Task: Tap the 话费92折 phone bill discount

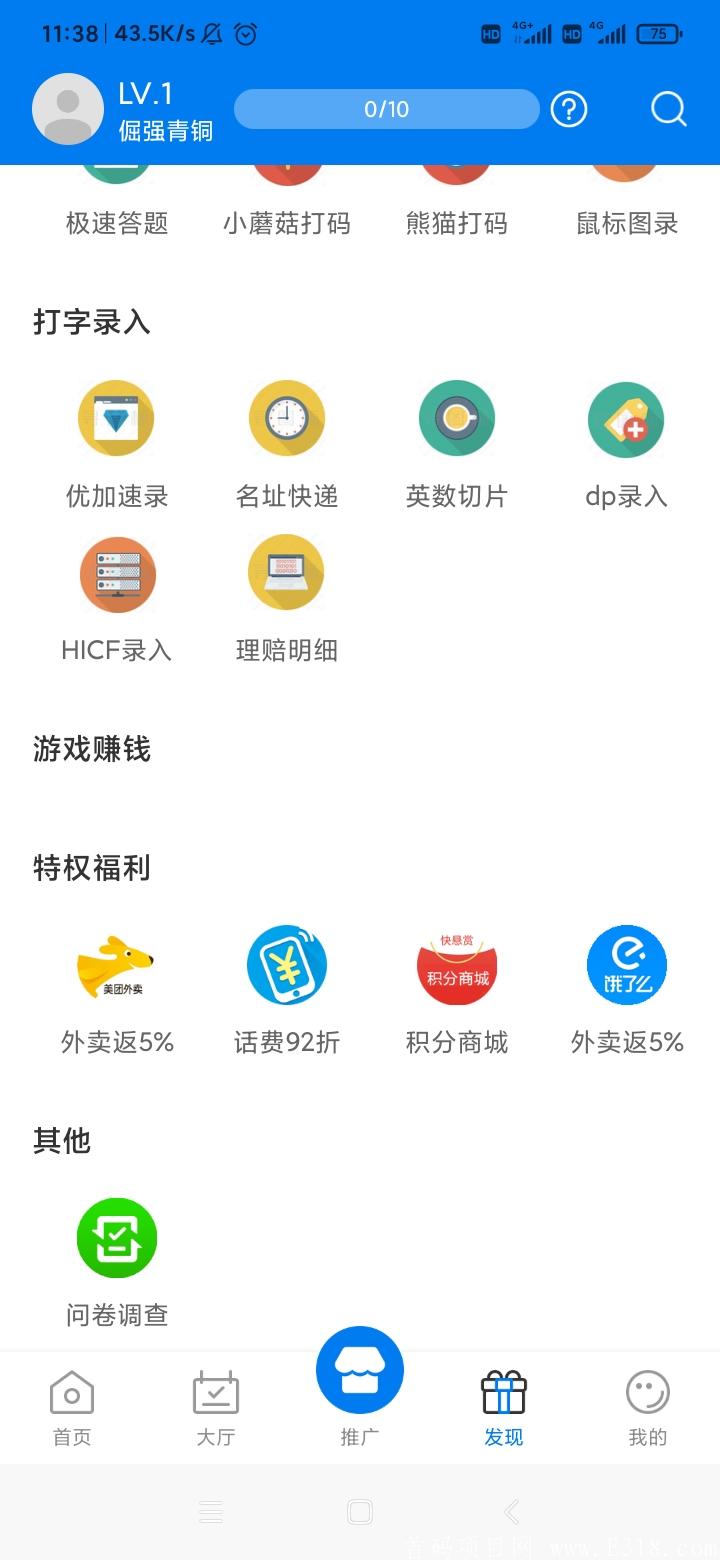Action: pos(286,965)
